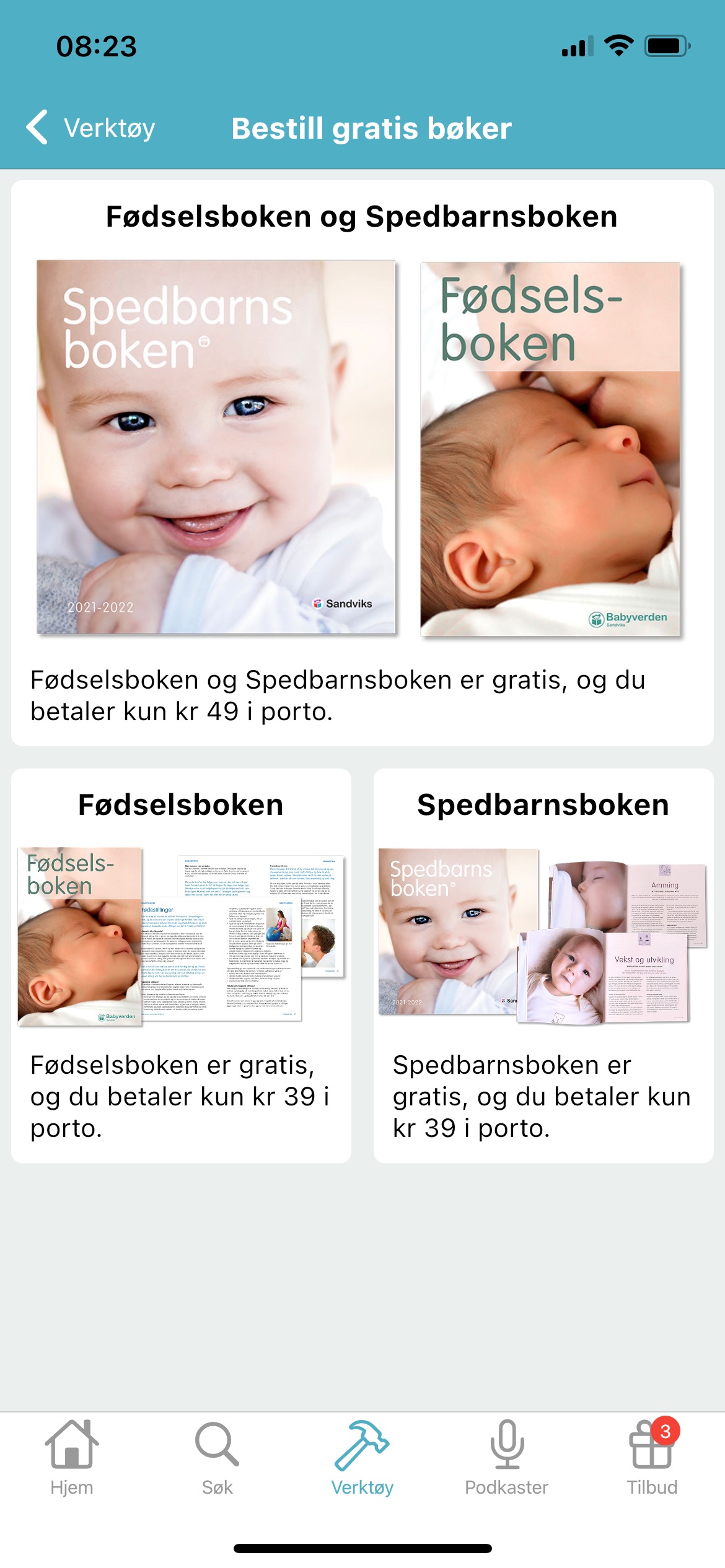Switch to the Hjem tab
The width and height of the screenshot is (725, 1568).
point(72,1459)
